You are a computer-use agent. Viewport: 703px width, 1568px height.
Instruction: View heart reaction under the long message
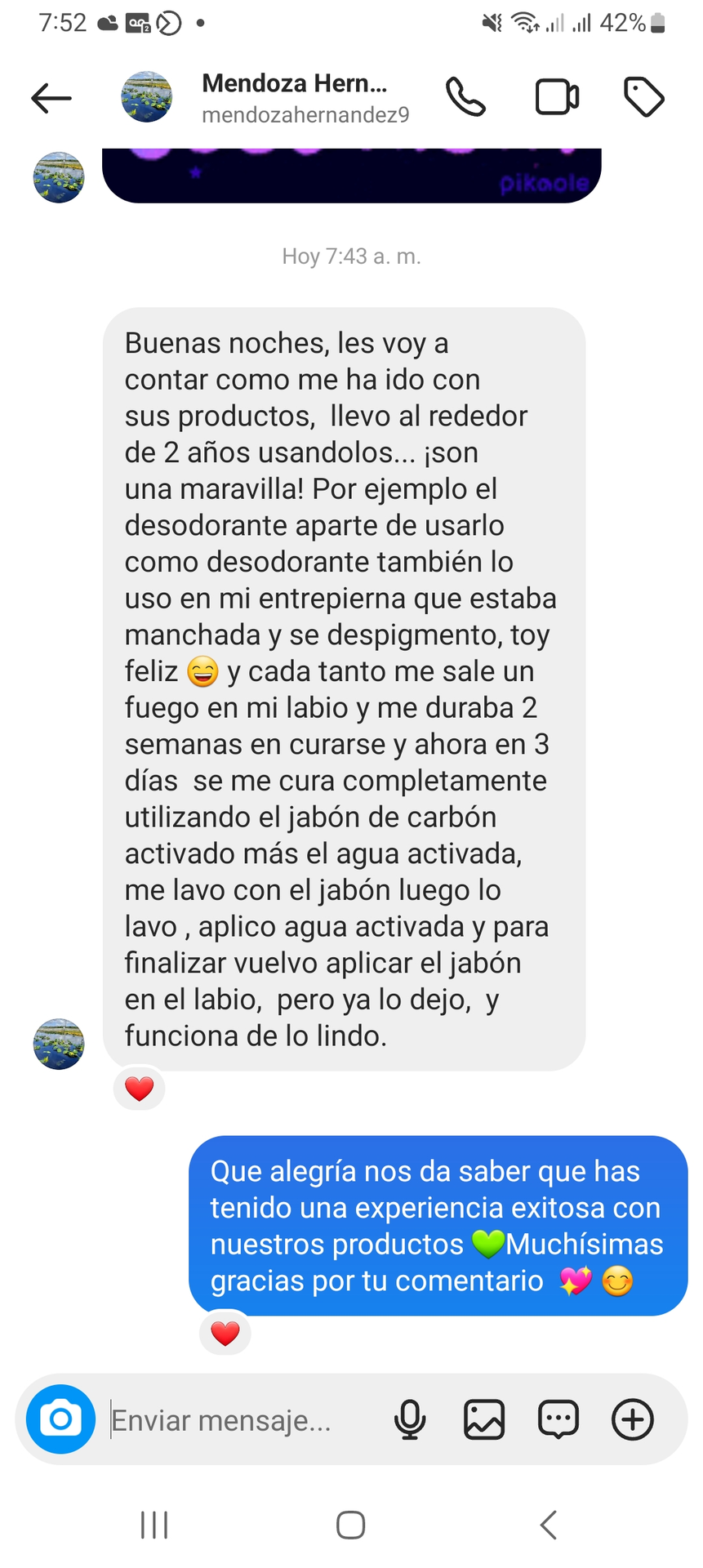139,1089
